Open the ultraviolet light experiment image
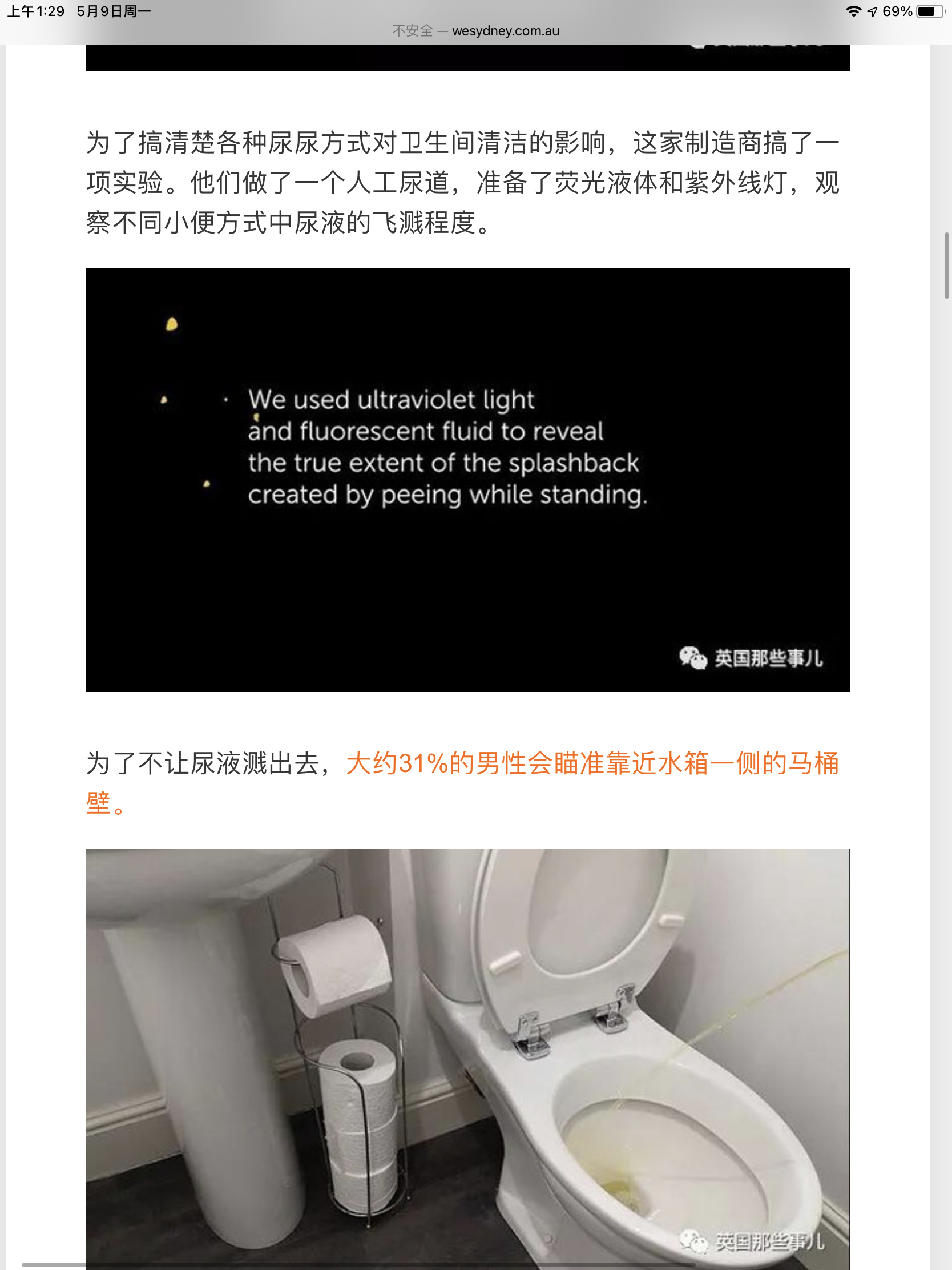This screenshot has width=952, height=1270. click(467, 480)
